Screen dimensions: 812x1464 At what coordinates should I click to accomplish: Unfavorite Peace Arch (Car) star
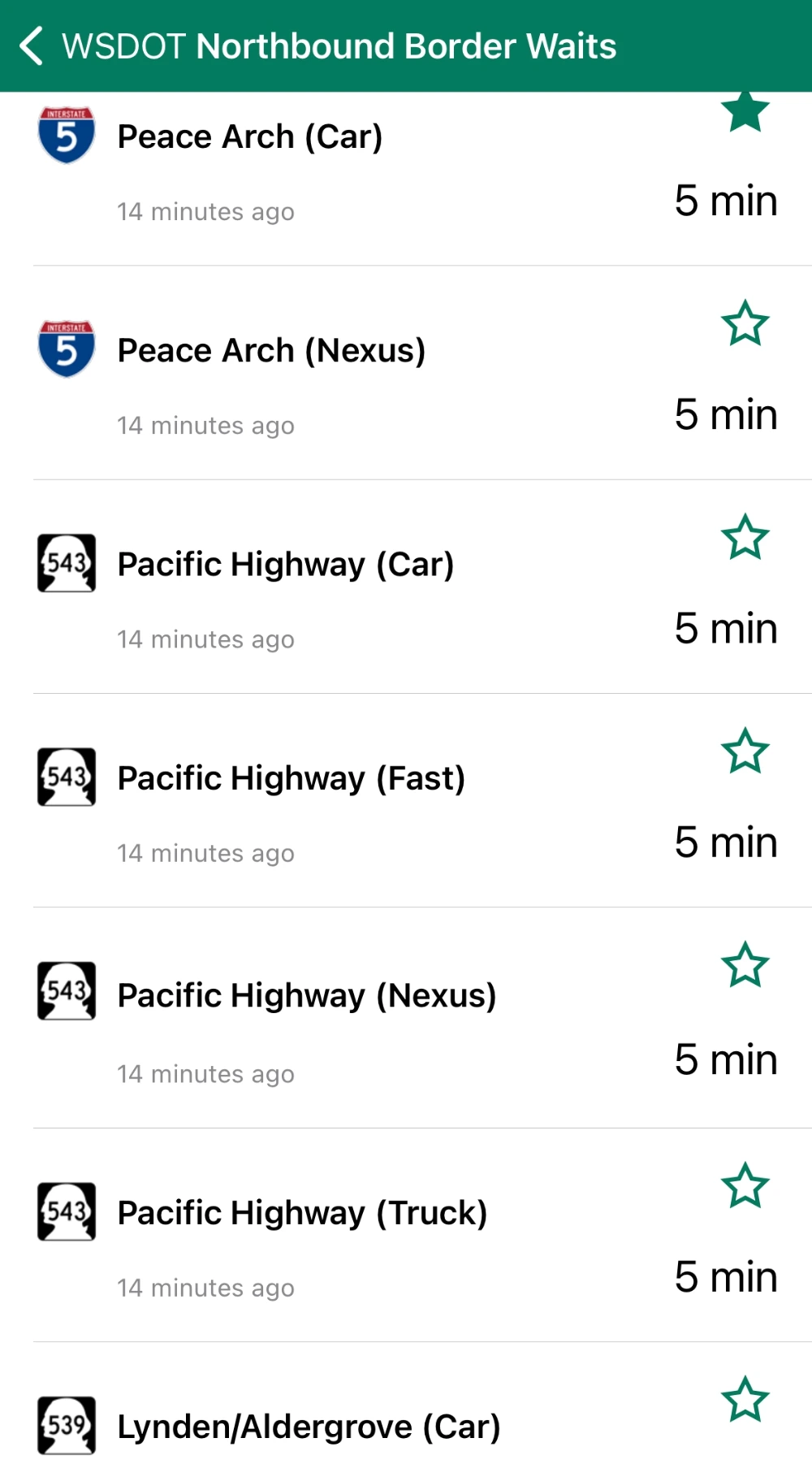point(745,112)
